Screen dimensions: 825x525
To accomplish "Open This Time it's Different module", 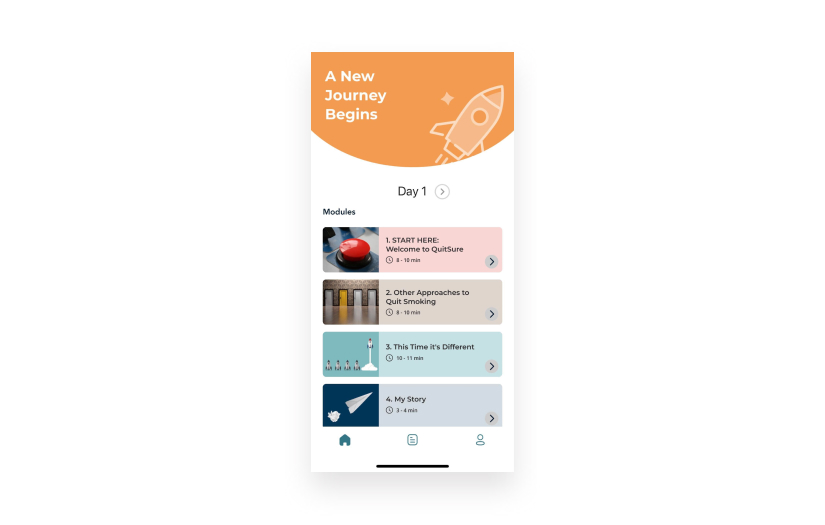I will 412,354.
